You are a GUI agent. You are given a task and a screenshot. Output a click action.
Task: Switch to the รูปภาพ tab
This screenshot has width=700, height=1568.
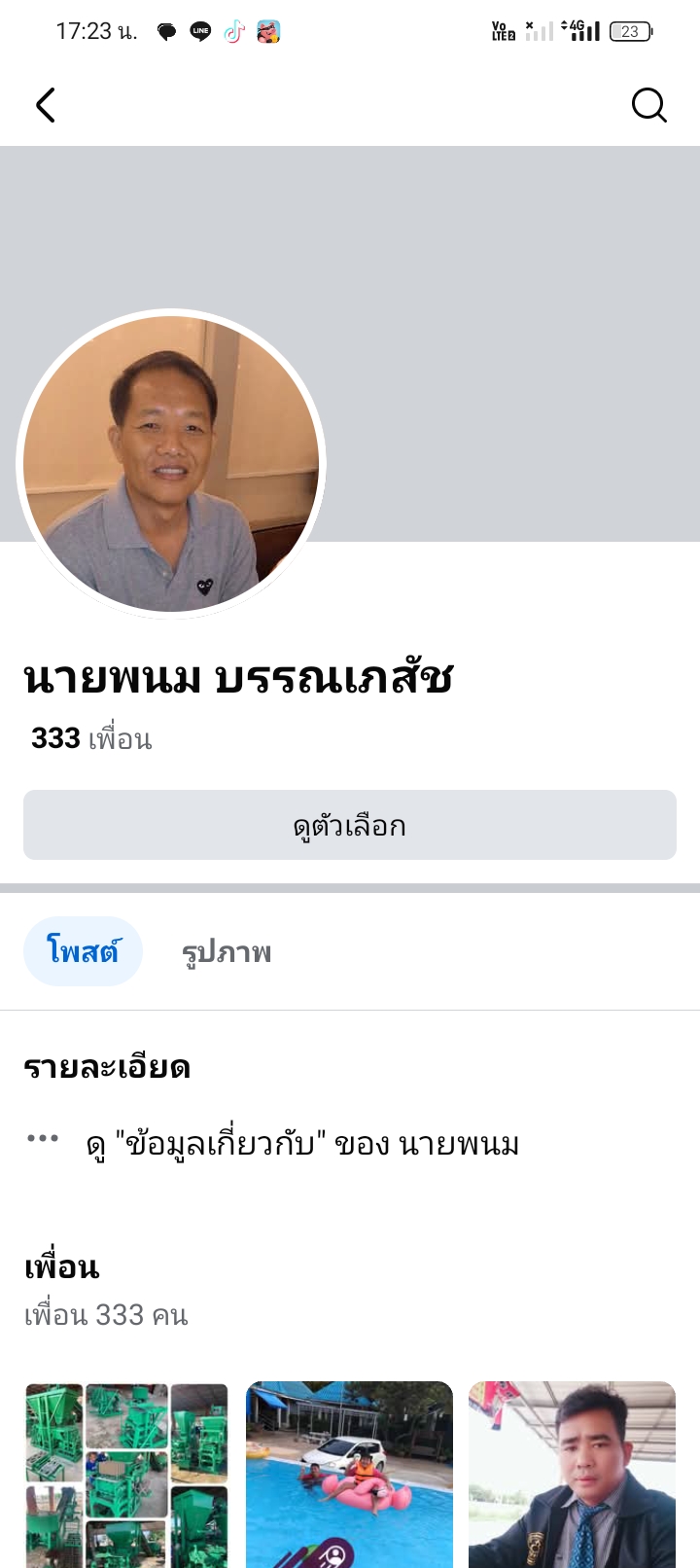227,951
